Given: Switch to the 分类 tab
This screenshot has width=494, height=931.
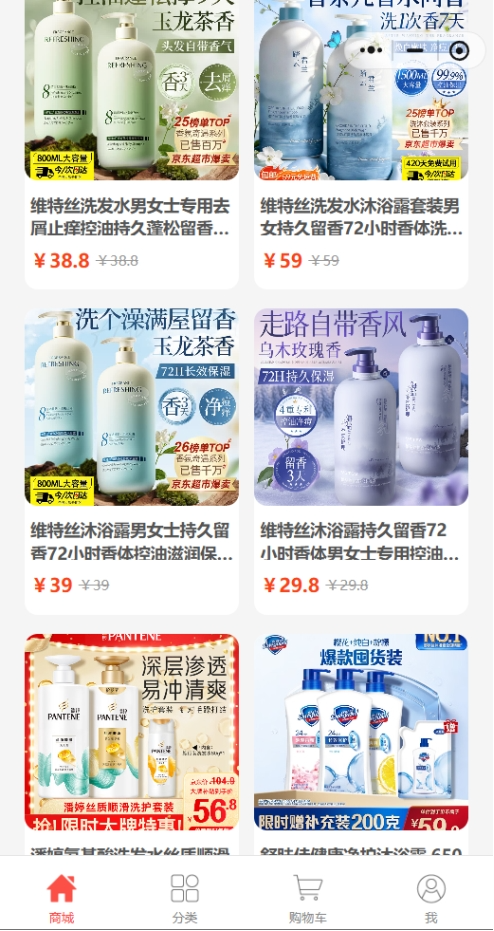Looking at the screenshot, I should pos(185,899).
